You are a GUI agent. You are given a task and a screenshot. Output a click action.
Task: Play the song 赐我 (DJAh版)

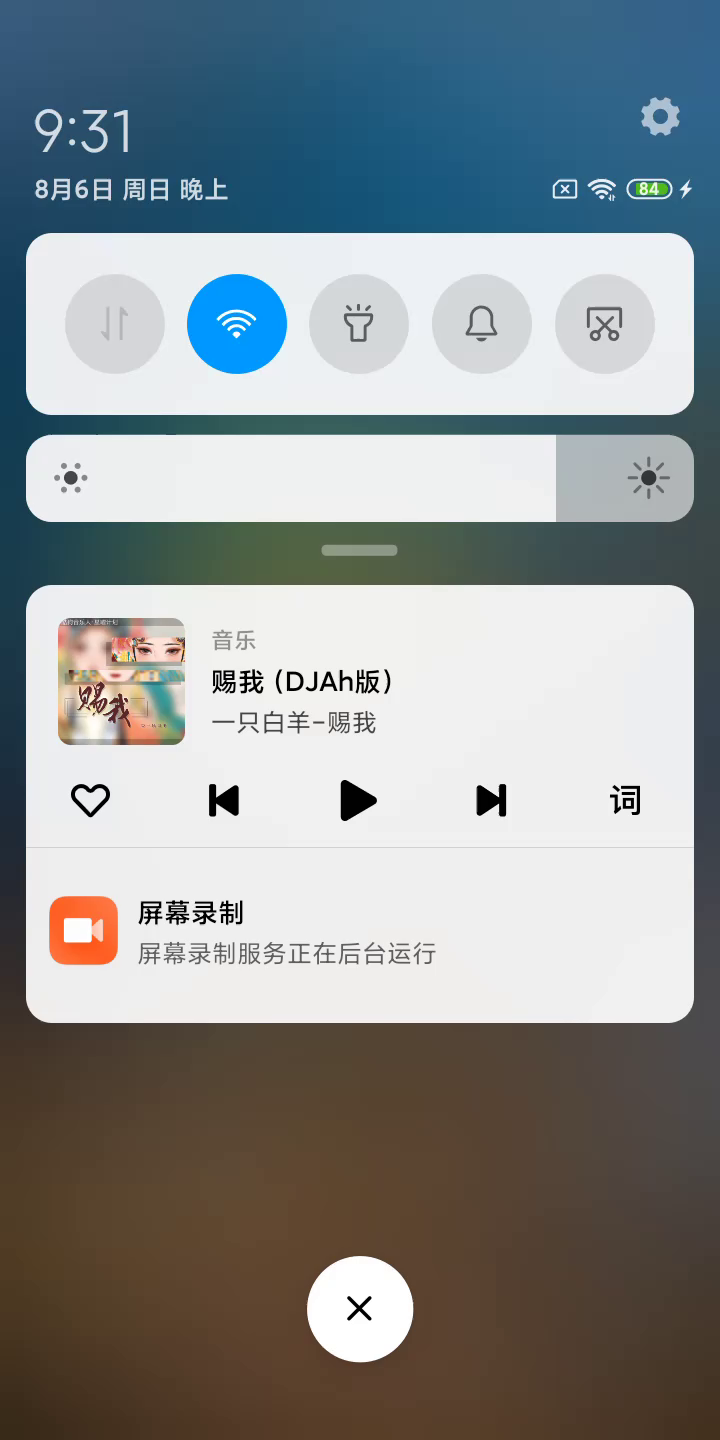(x=358, y=800)
